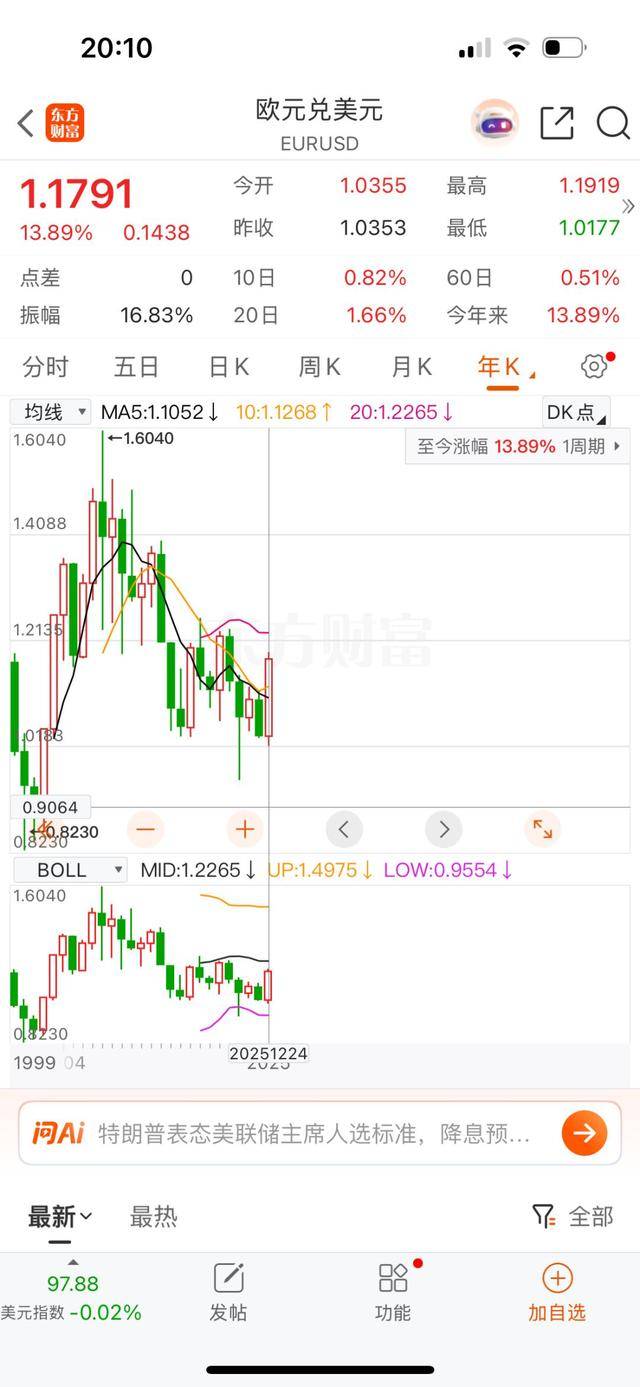
Task: Select the 日K chart tab
Action: tap(228, 367)
